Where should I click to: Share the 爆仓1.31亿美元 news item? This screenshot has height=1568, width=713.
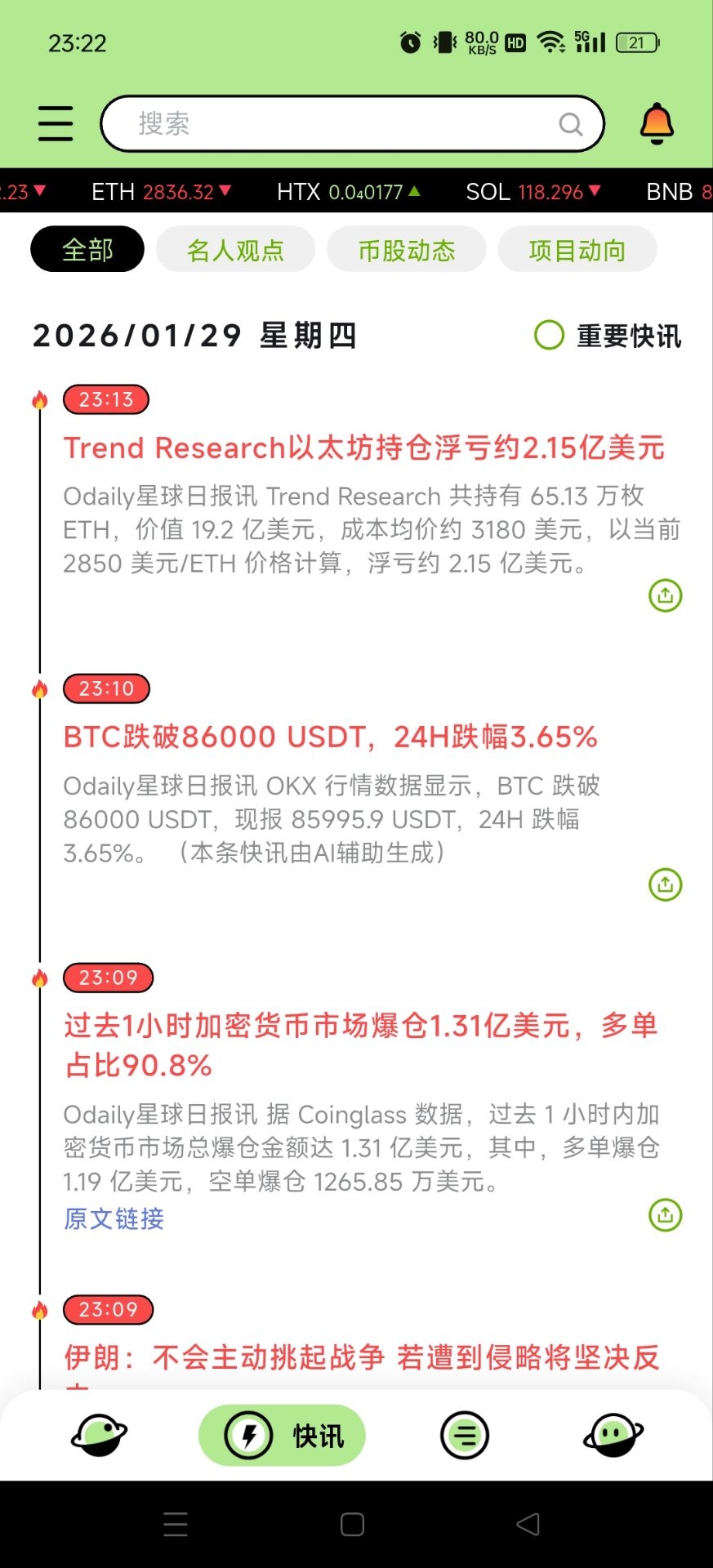click(x=665, y=1215)
